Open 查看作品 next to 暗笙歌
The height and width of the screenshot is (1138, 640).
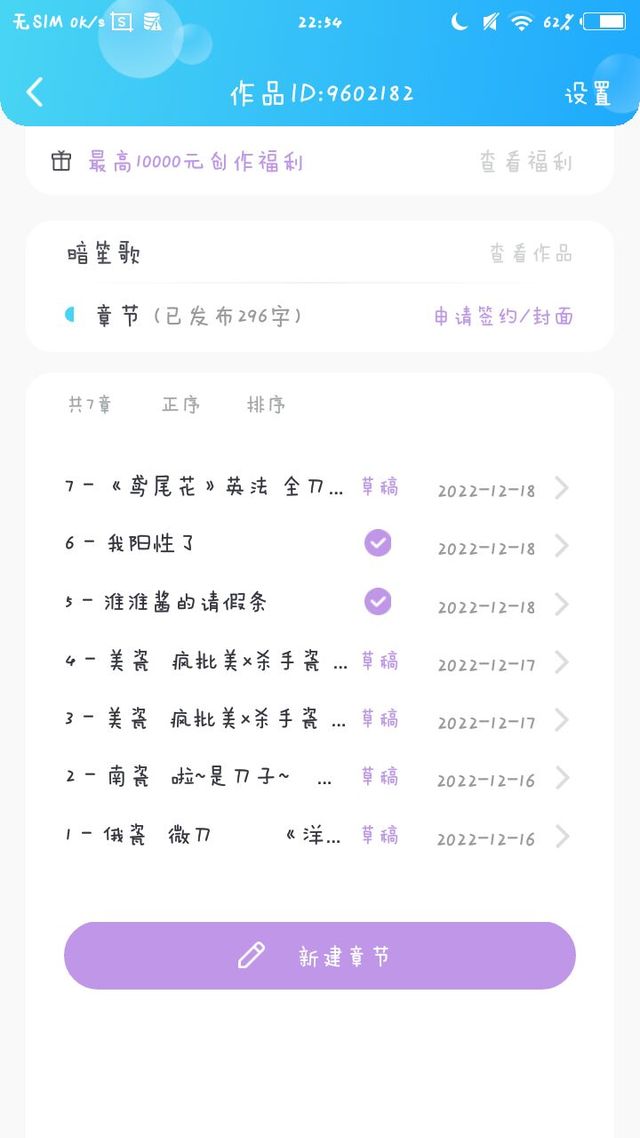531,253
